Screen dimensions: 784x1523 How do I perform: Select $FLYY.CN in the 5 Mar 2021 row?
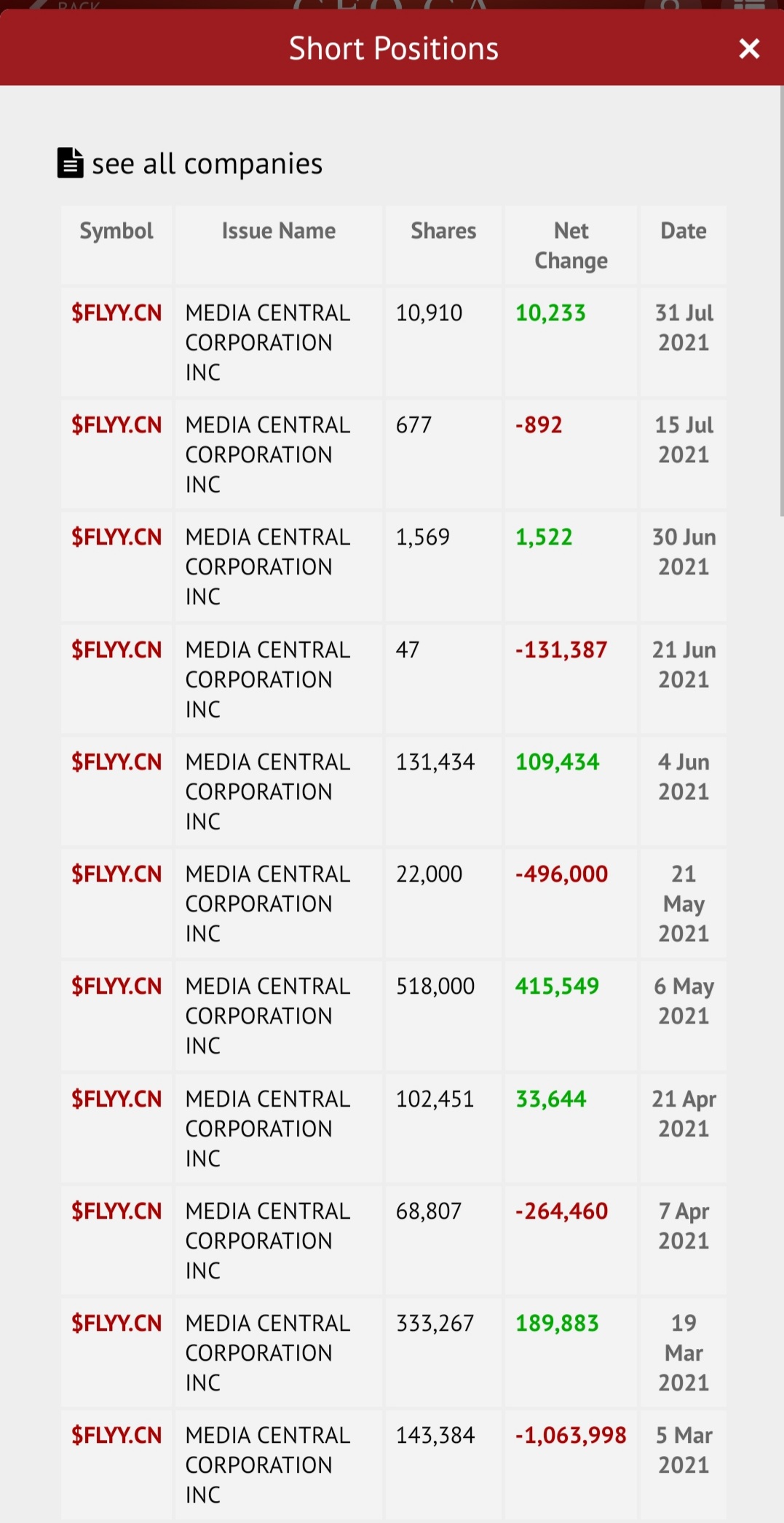click(116, 1436)
